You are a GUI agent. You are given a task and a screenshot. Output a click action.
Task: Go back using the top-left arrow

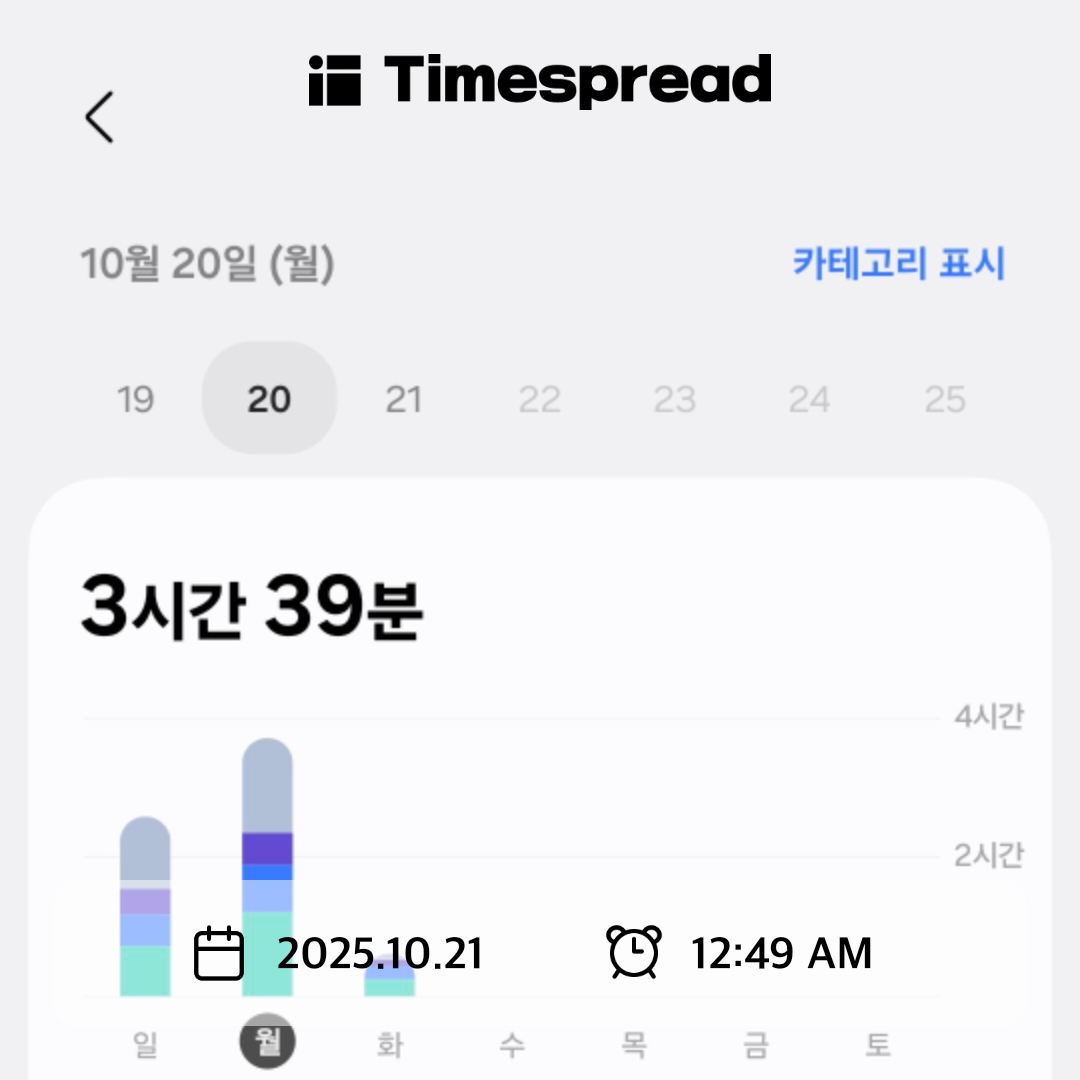tap(99, 117)
